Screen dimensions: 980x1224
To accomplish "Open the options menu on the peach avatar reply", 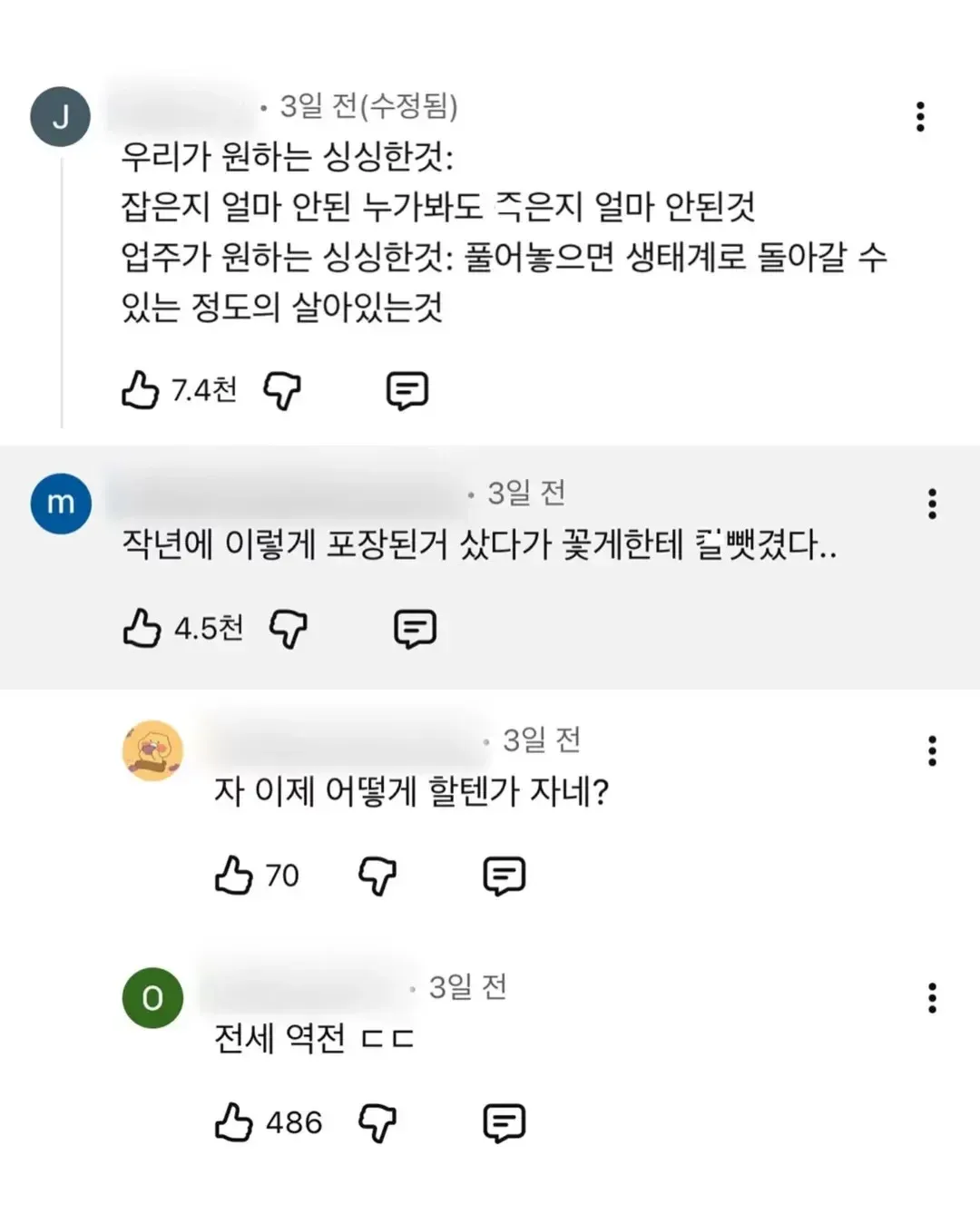I will point(932,751).
